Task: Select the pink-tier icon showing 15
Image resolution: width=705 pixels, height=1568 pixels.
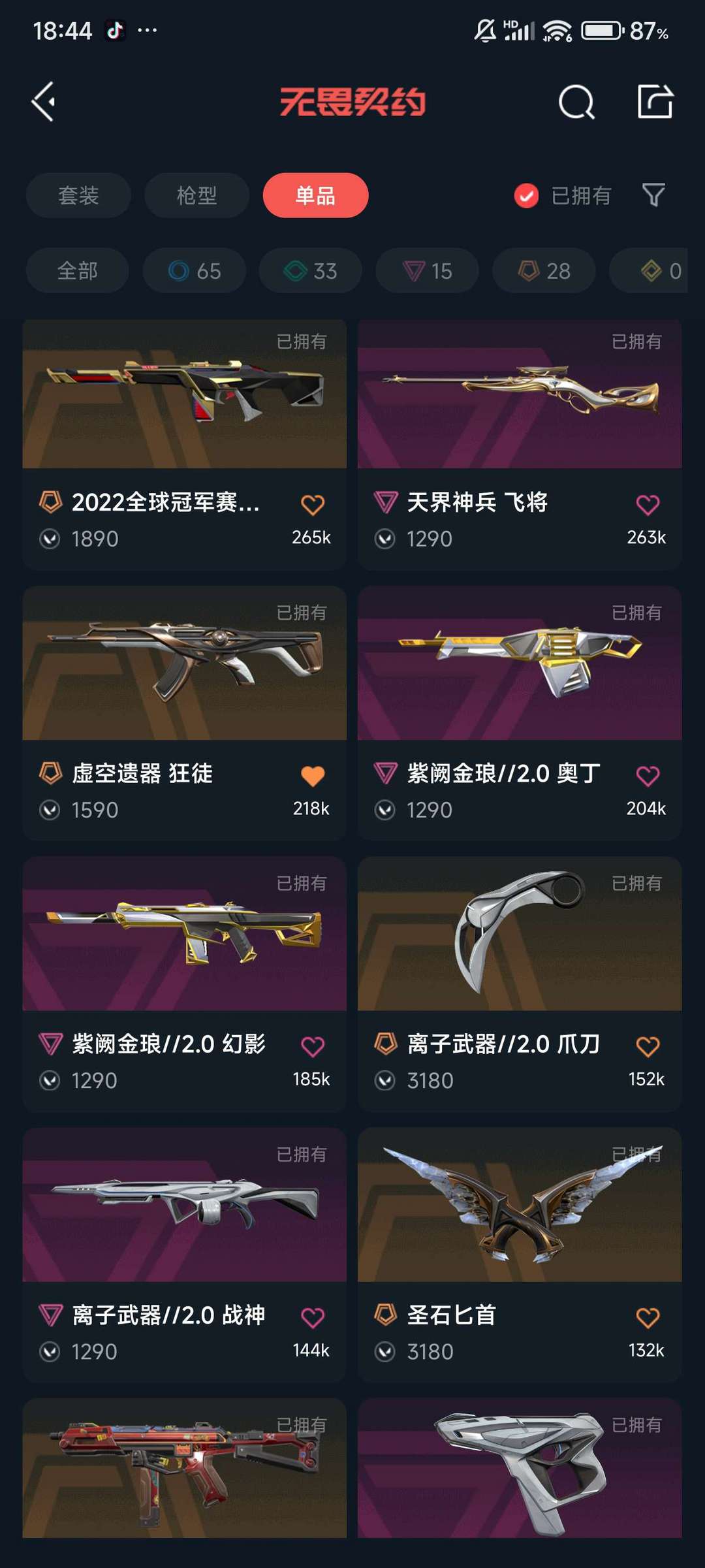Action: [426, 271]
